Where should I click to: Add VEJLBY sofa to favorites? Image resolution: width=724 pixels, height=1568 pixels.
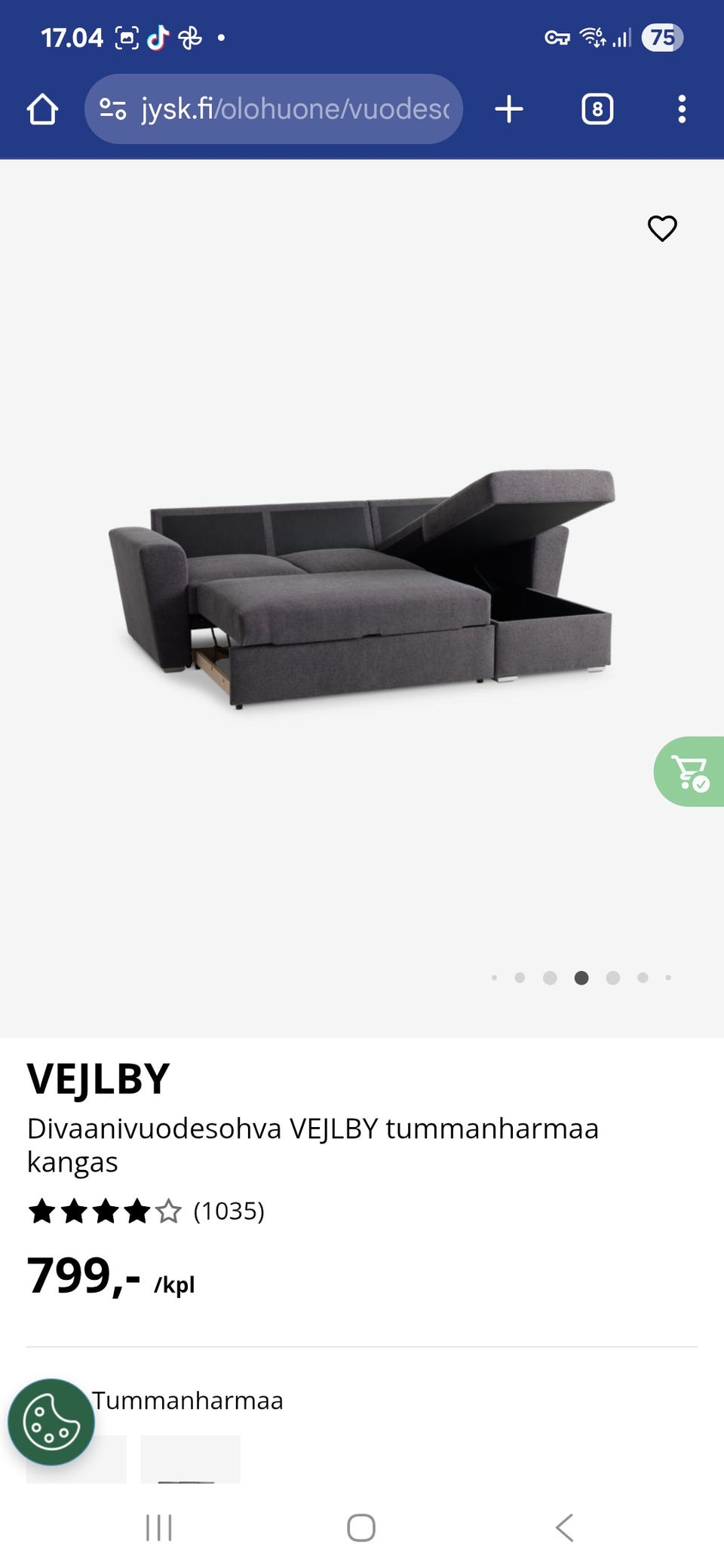pyautogui.click(x=662, y=228)
